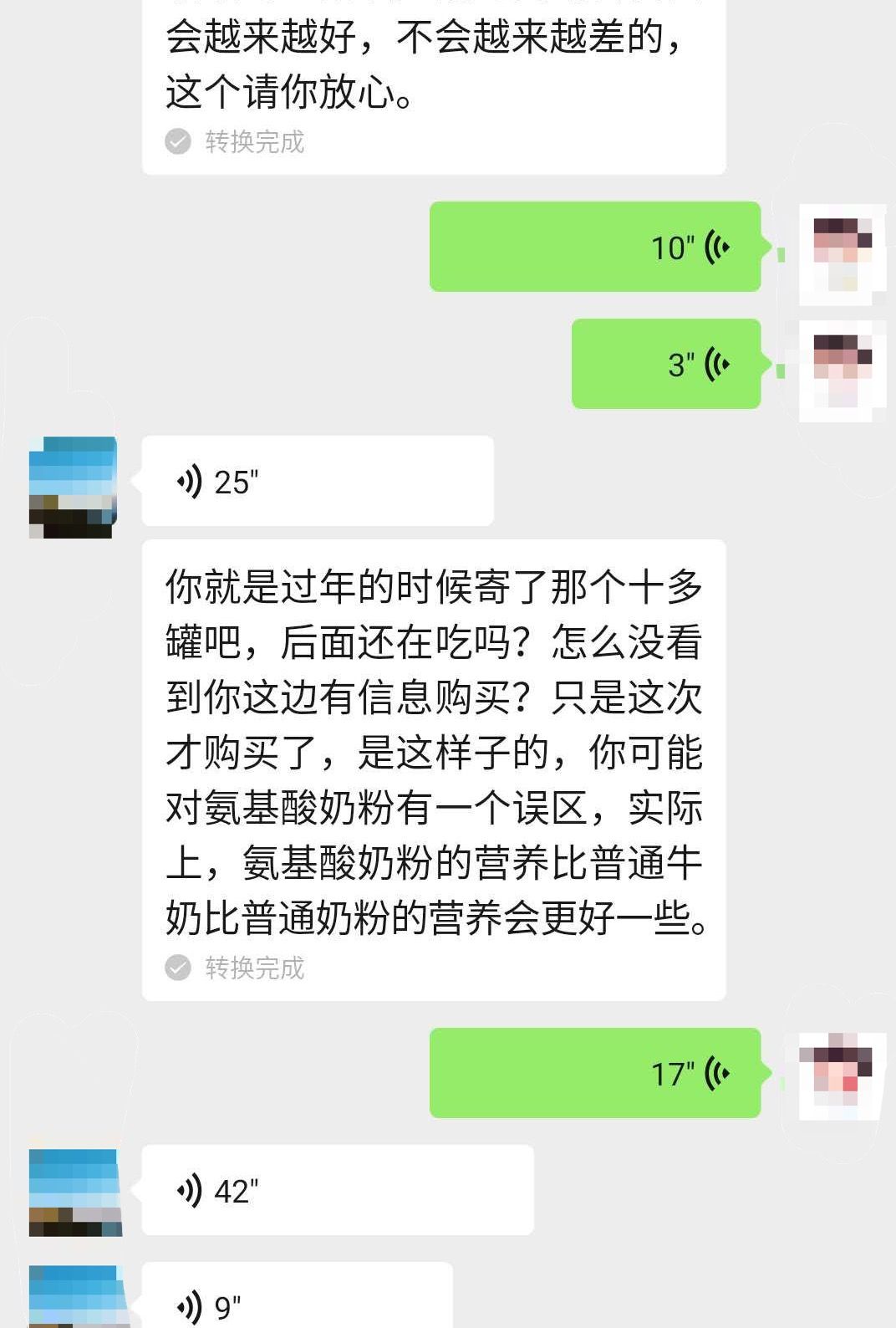896x1328 pixels.
Task: Click the 转换完成 label below the long message
Action: (x=251, y=968)
